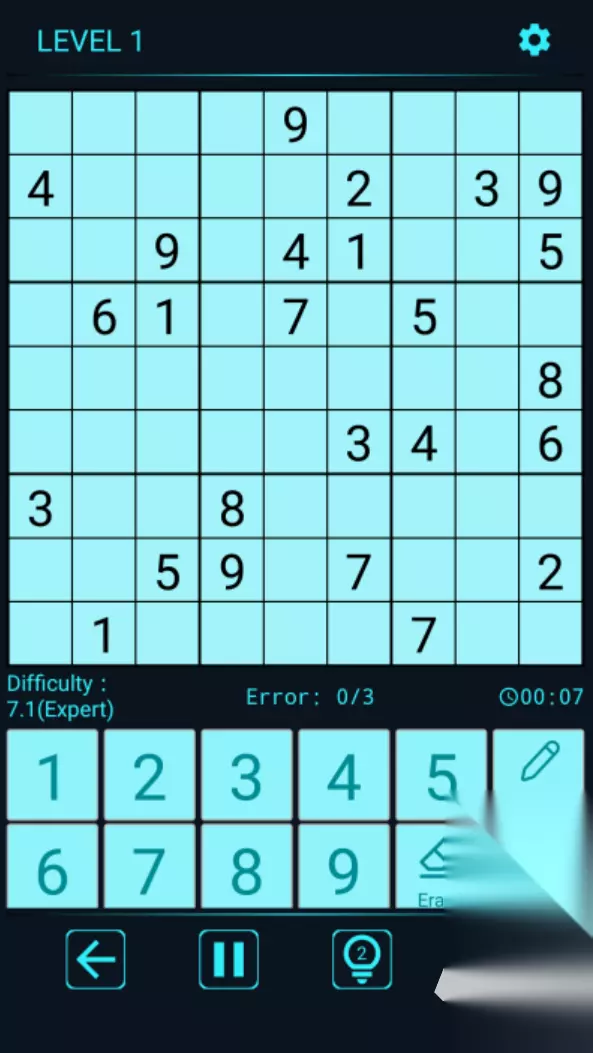Open the settings gear
The width and height of the screenshot is (593, 1053).
pyautogui.click(x=535, y=41)
